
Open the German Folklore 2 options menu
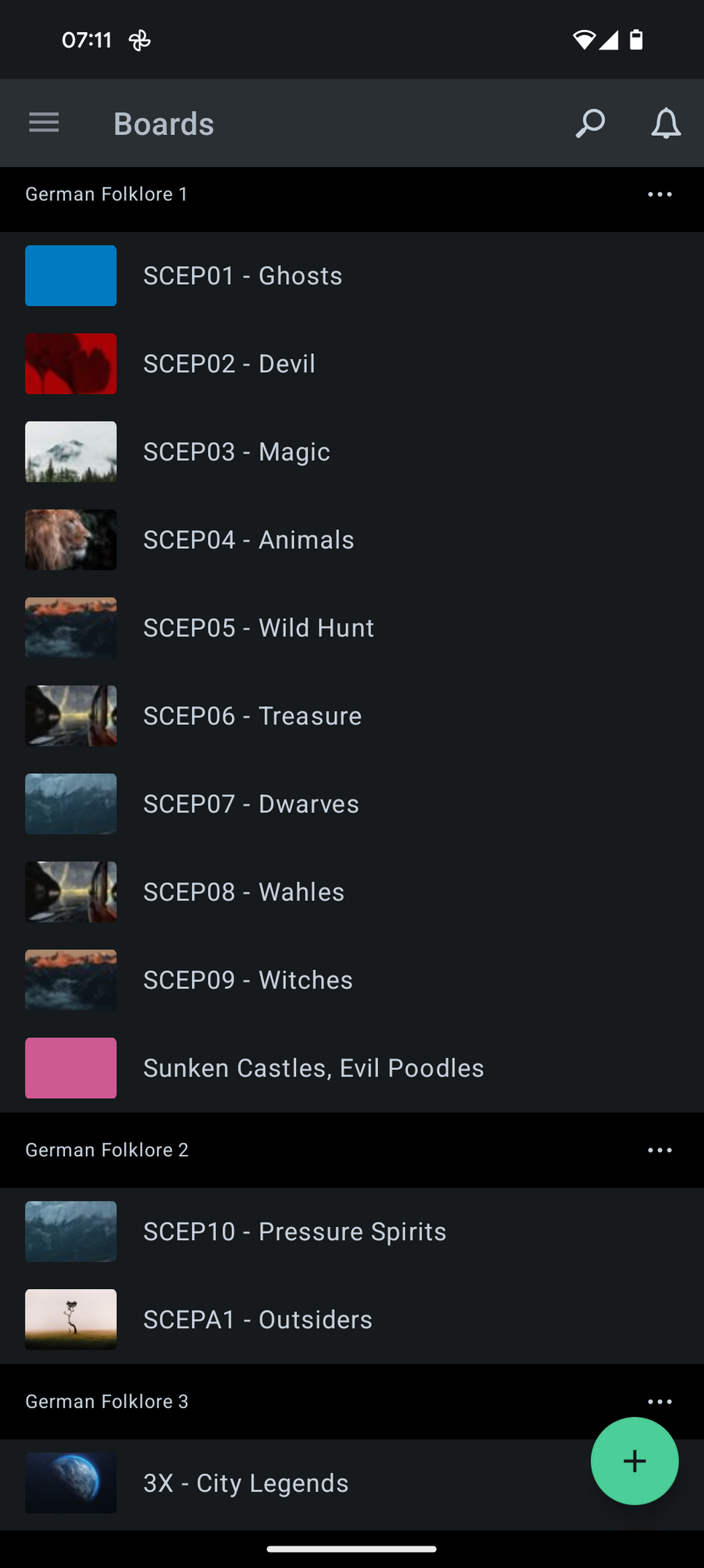click(x=659, y=1150)
